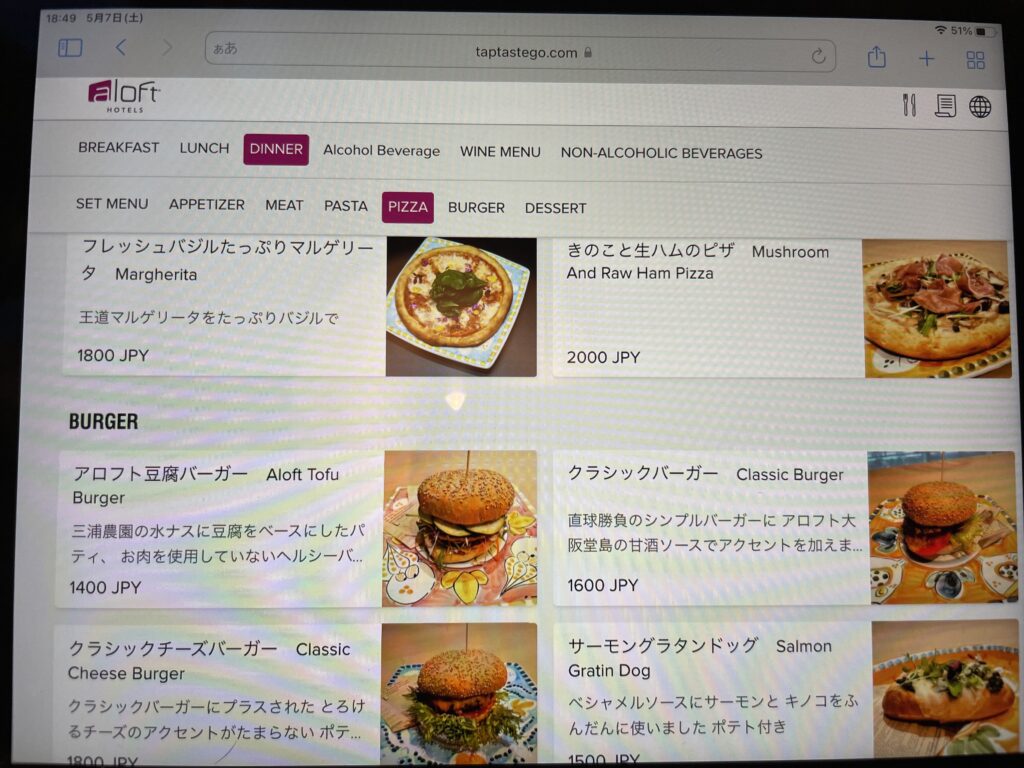Open the order receipt icon

pos(945,106)
